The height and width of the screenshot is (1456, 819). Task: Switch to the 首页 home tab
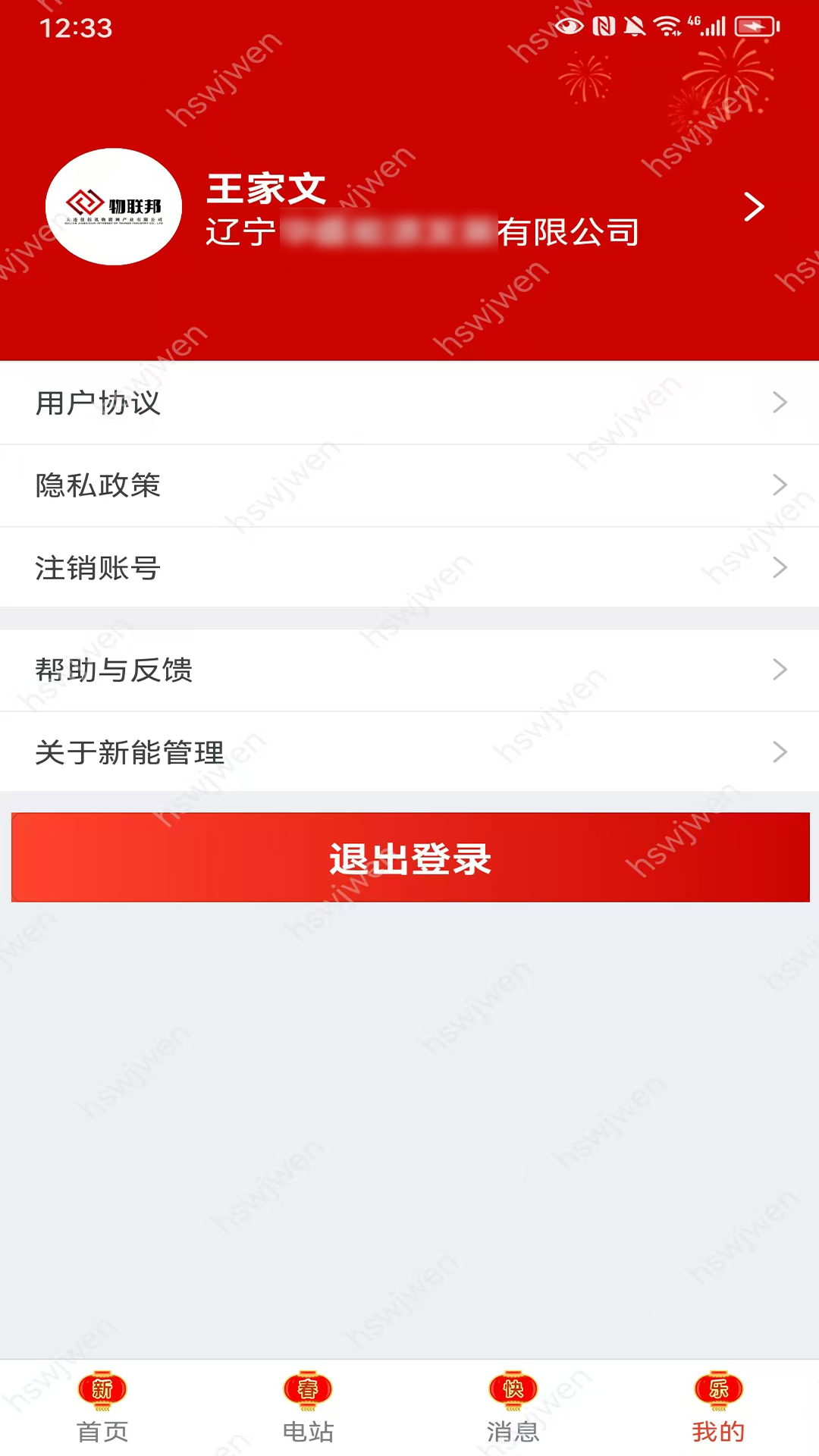102,1407
